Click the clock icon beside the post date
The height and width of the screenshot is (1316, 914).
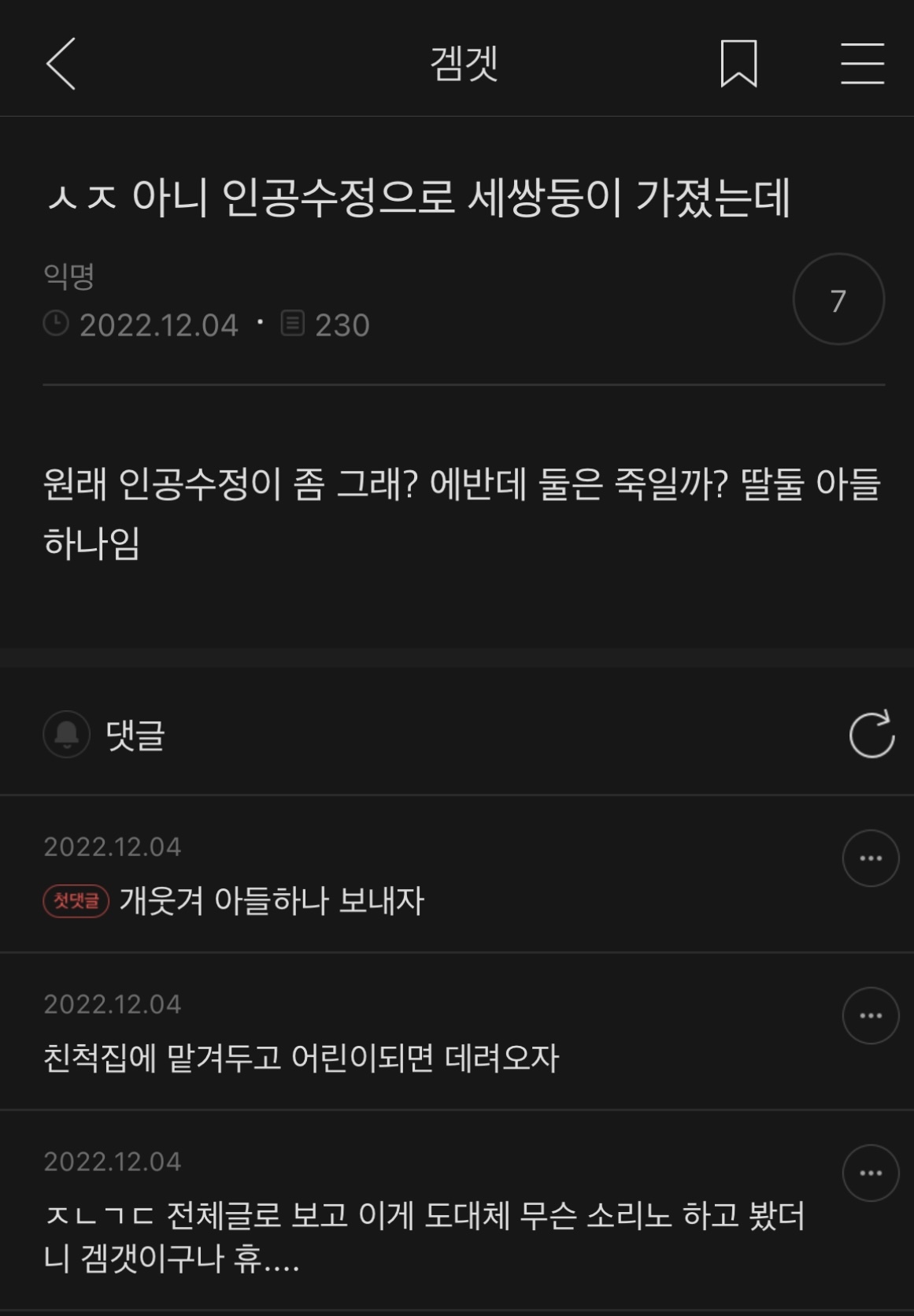(x=55, y=323)
